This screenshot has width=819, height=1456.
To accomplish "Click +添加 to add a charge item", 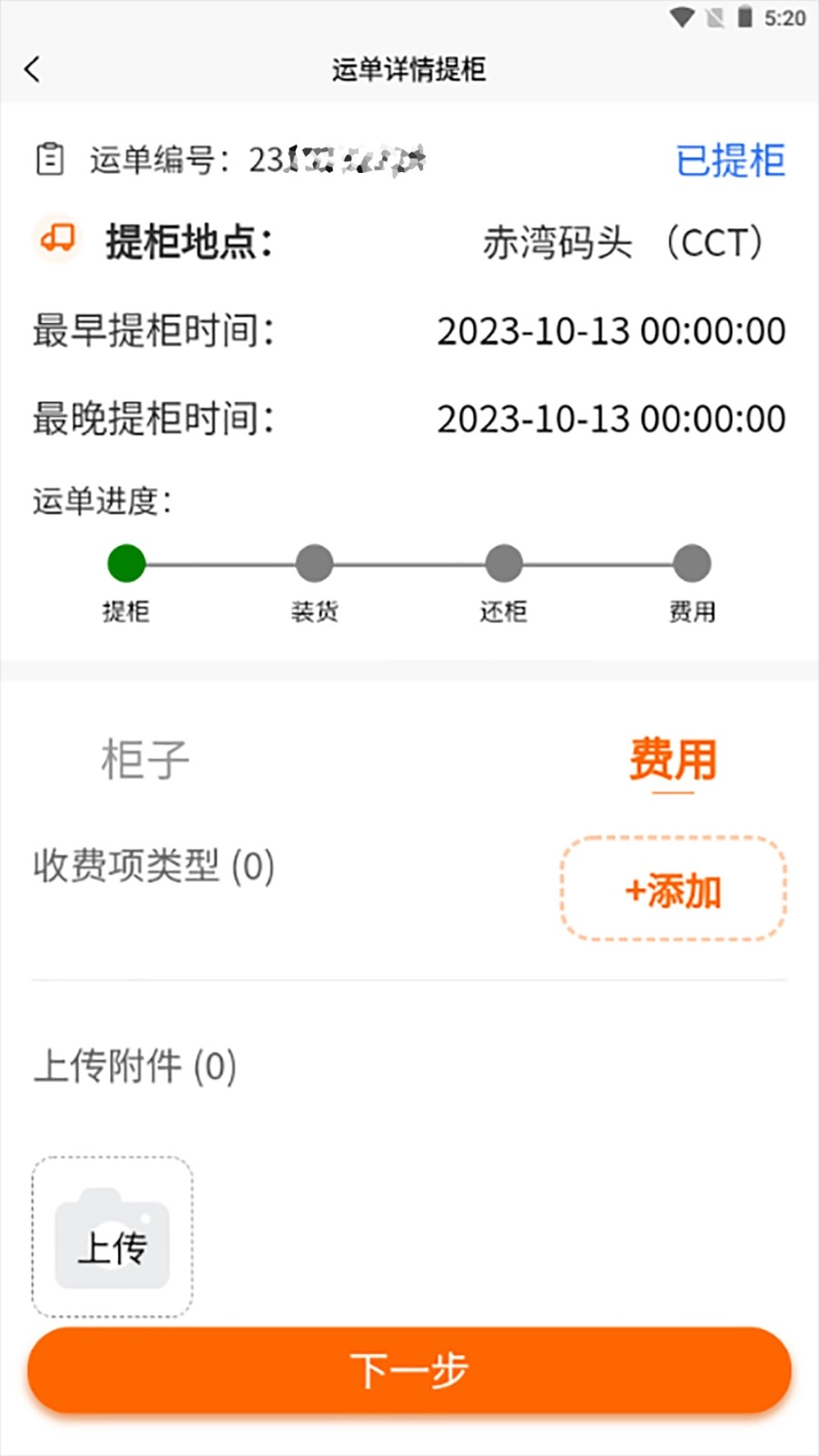I will point(672,890).
